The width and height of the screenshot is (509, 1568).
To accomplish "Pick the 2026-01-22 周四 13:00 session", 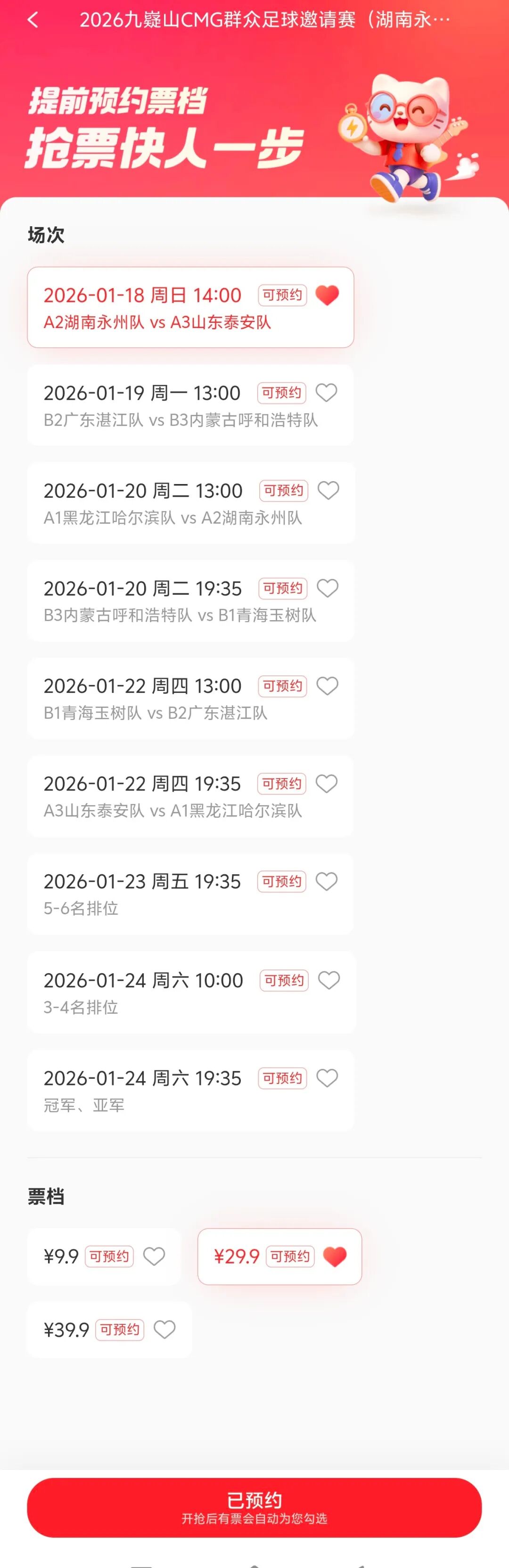I will pos(190,698).
